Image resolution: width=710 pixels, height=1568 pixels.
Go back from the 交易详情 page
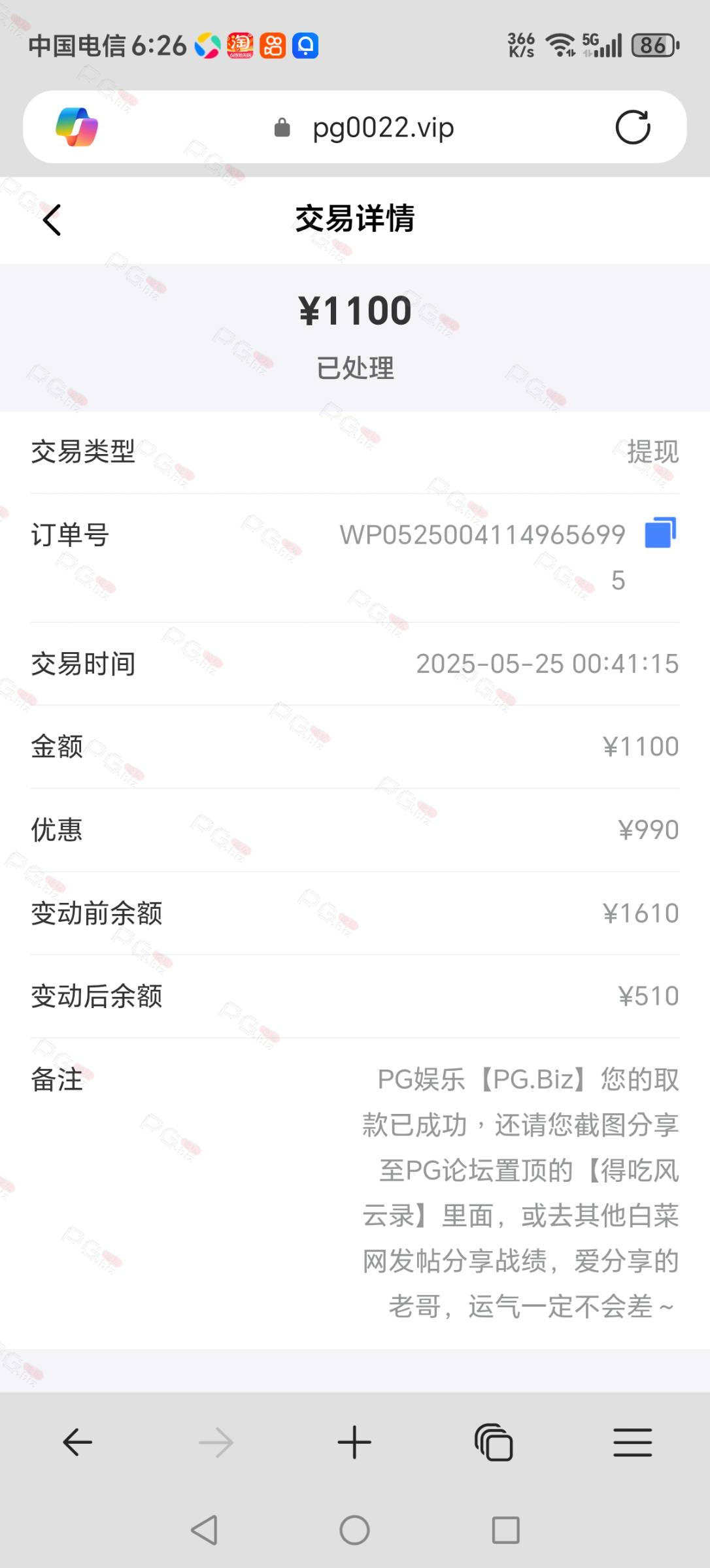coord(52,220)
